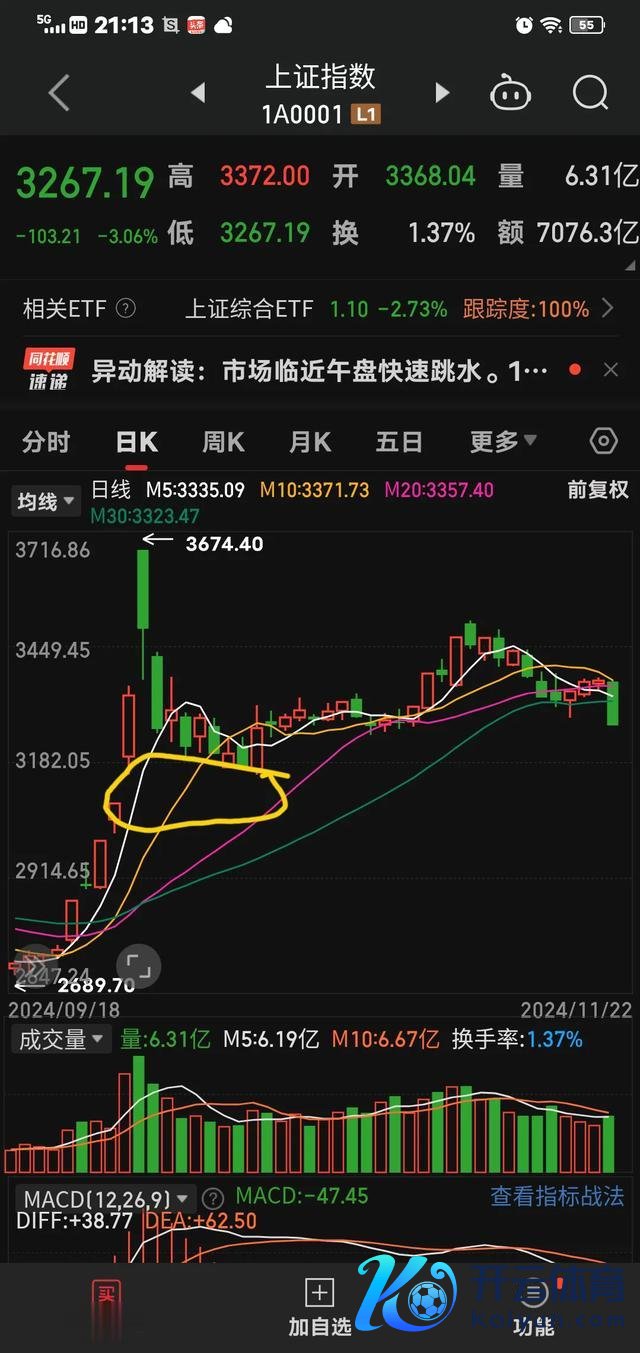Go back to the previous page
The image size is (640, 1353).
[x=59, y=94]
